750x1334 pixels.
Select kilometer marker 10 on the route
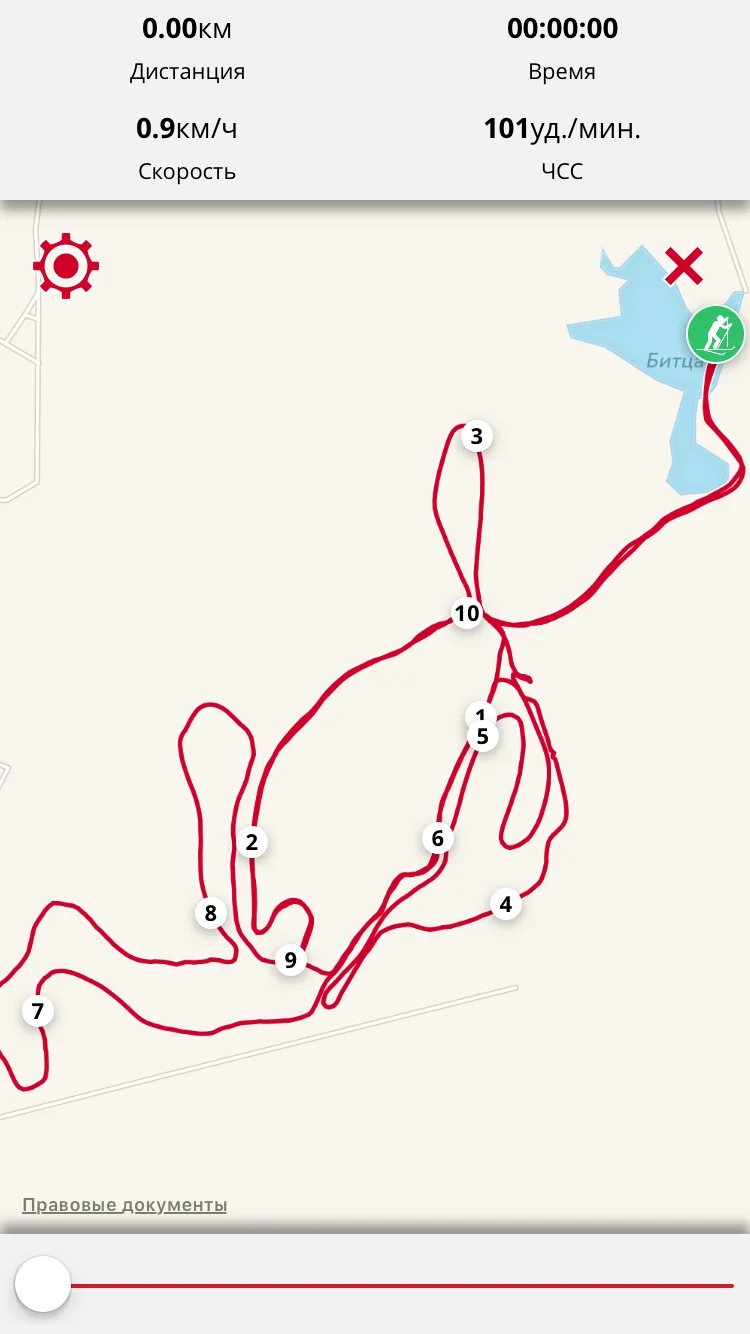(467, 613)
